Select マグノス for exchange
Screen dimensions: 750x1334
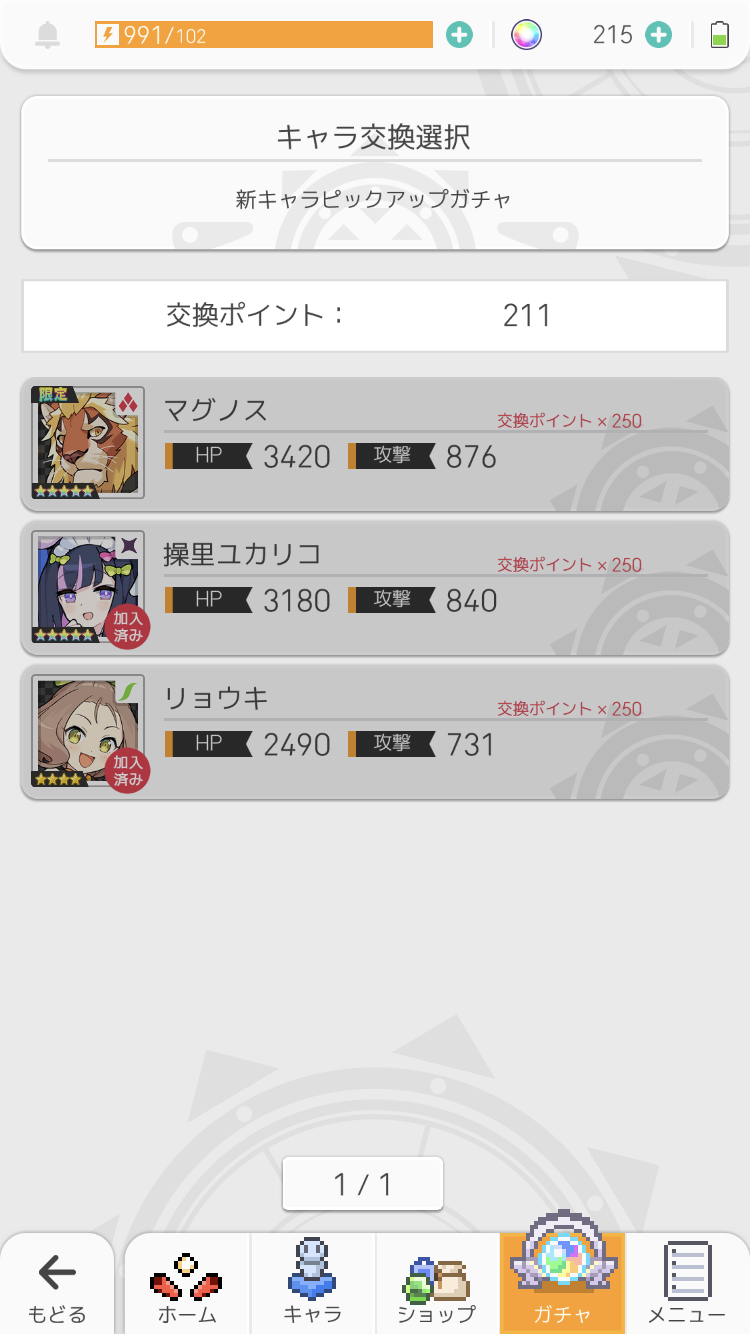(375, 444)
